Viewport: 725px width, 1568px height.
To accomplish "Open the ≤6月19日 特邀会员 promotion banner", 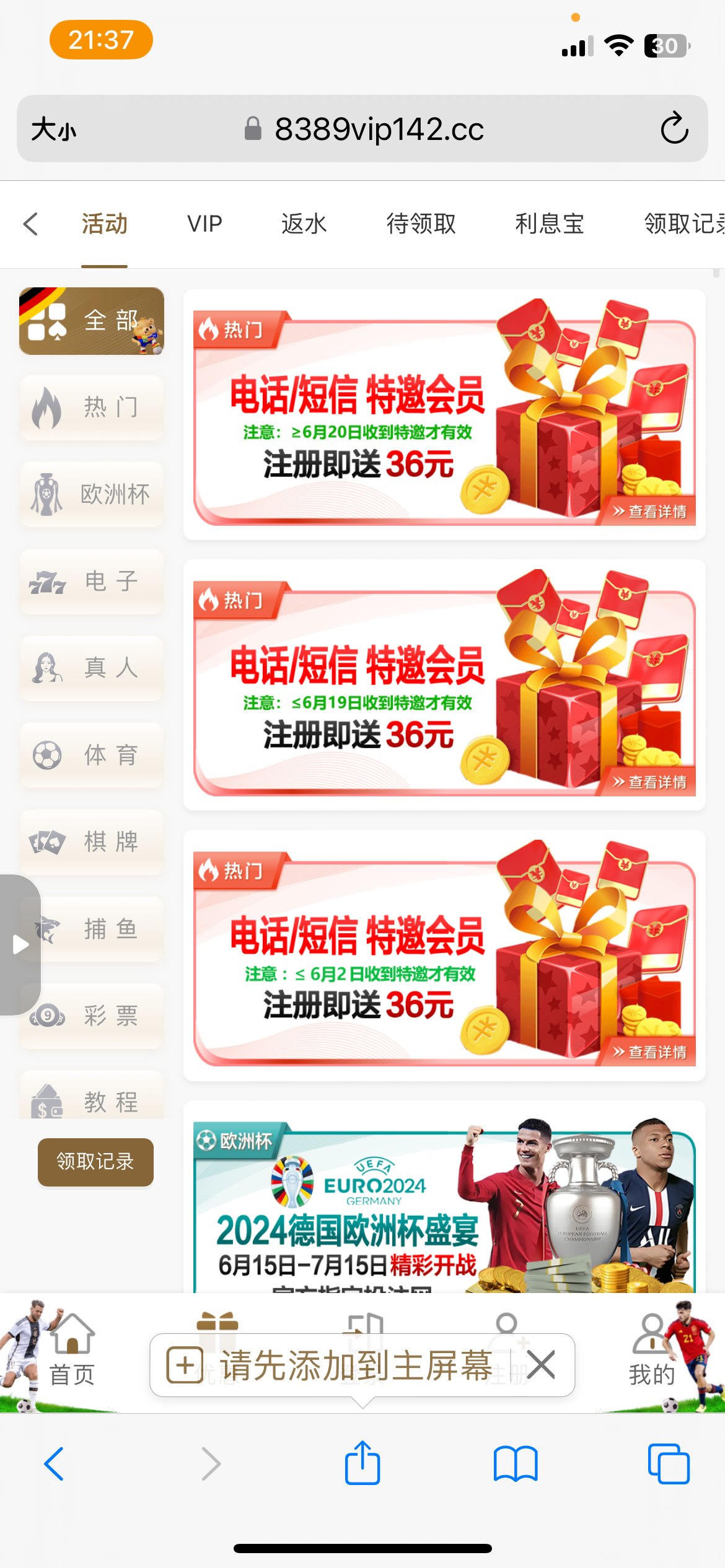I will tap(444, 685).
